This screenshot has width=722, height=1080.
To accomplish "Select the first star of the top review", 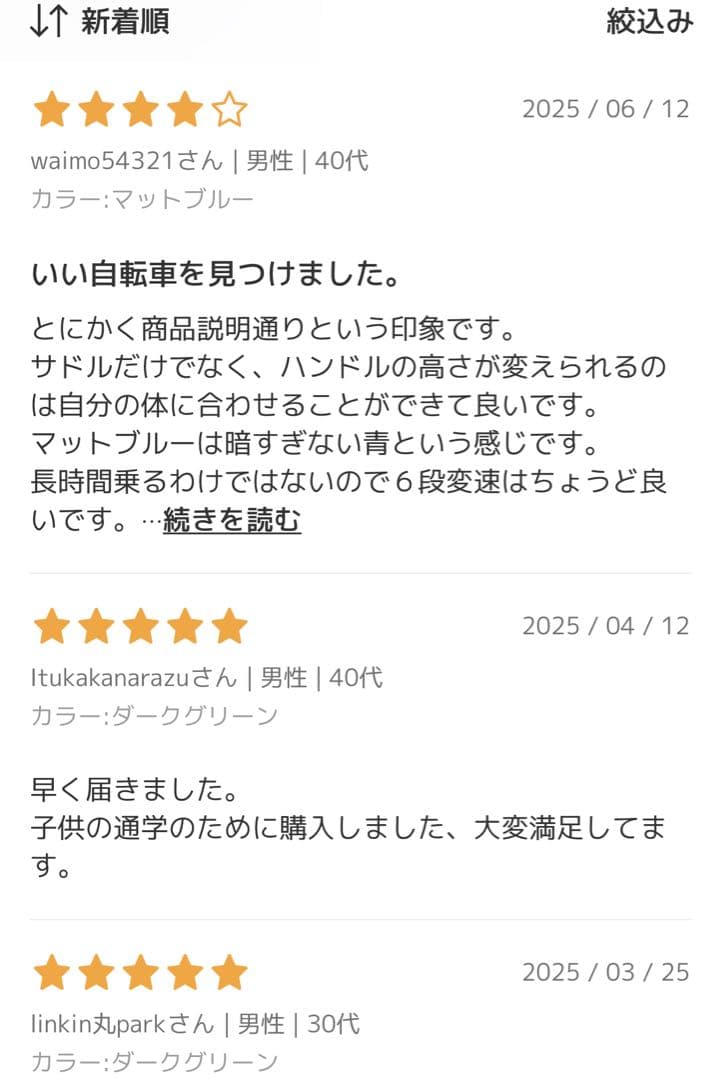I will pos(50,109).
